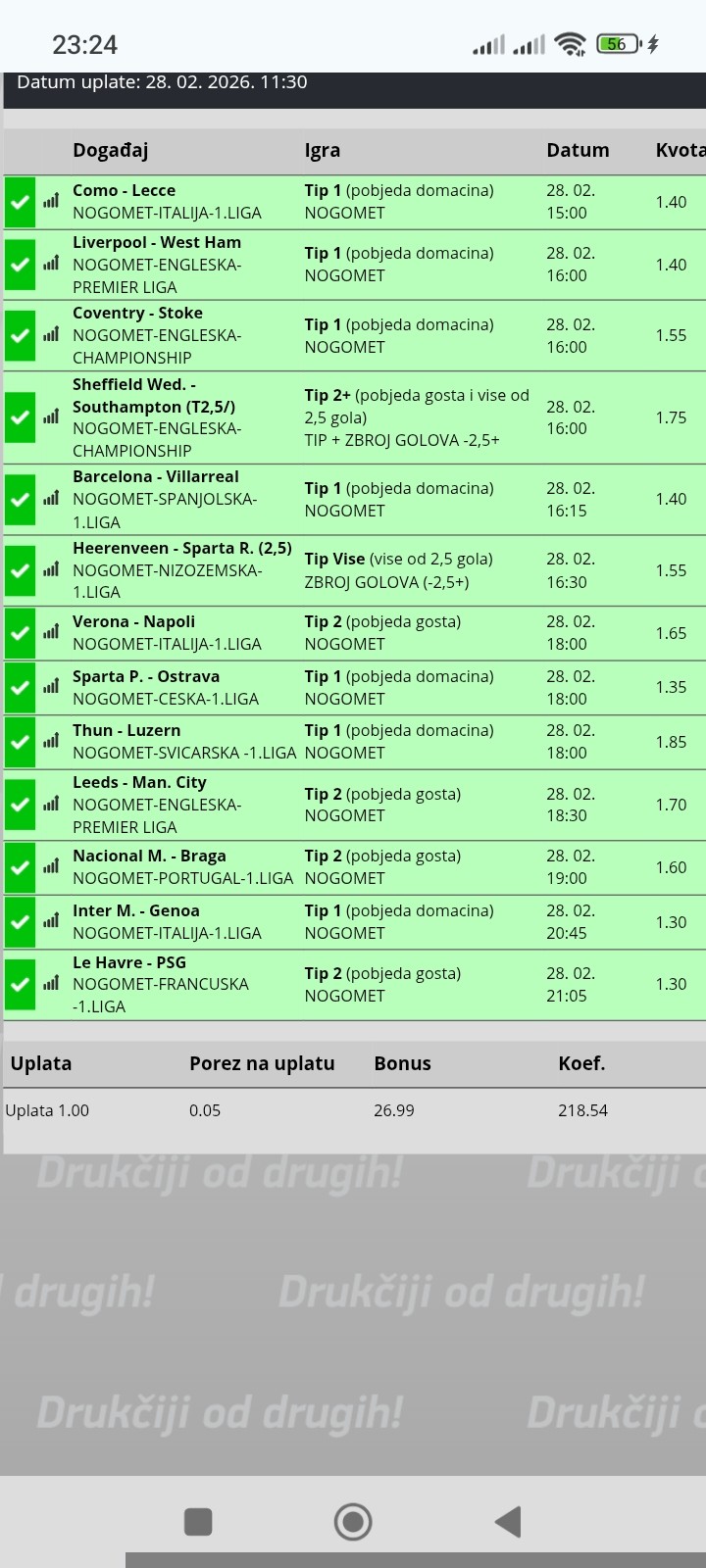View statistics icon for Leeds - Man. City
This screenshot has height=1568, width=706.
coord(51,805)
